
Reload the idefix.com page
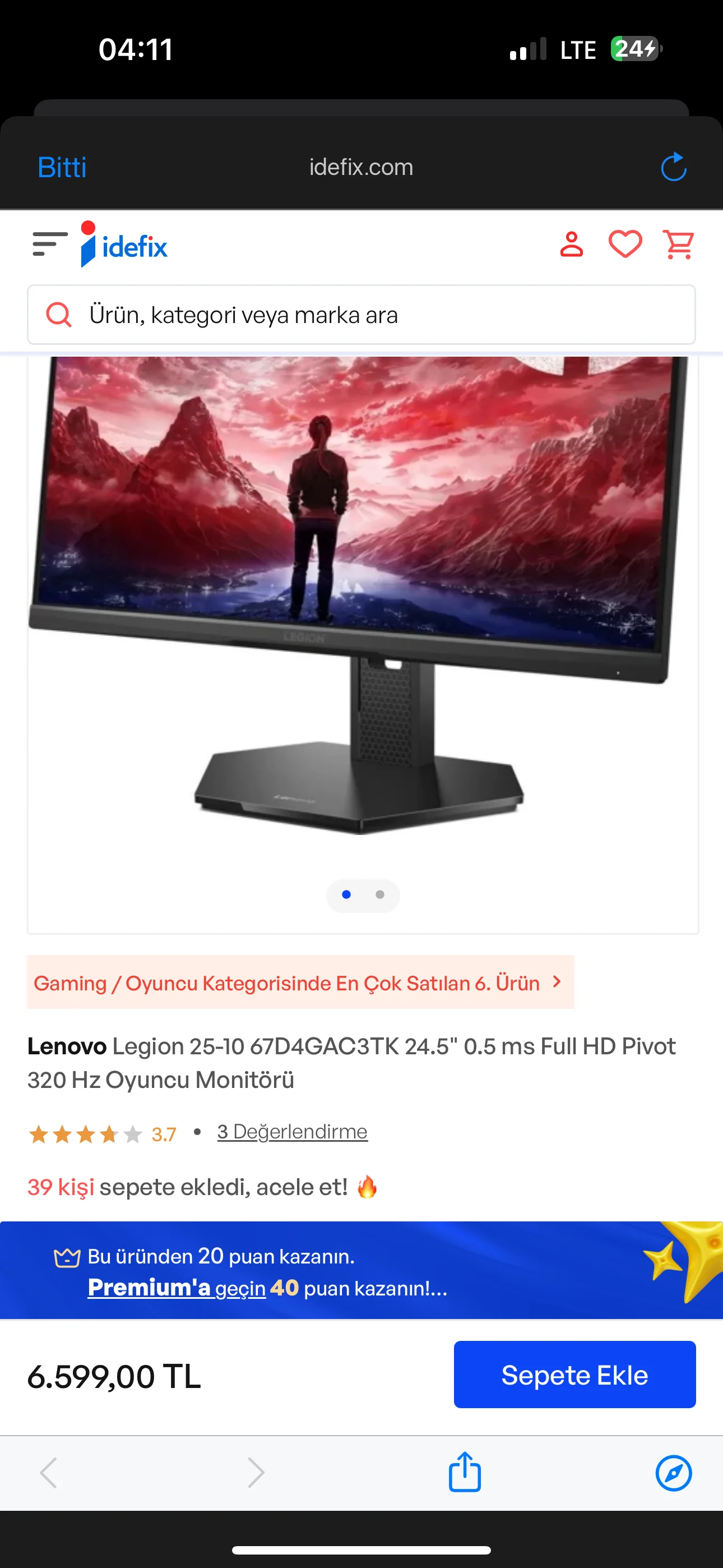pyautogui.click(x=673, y=167)
